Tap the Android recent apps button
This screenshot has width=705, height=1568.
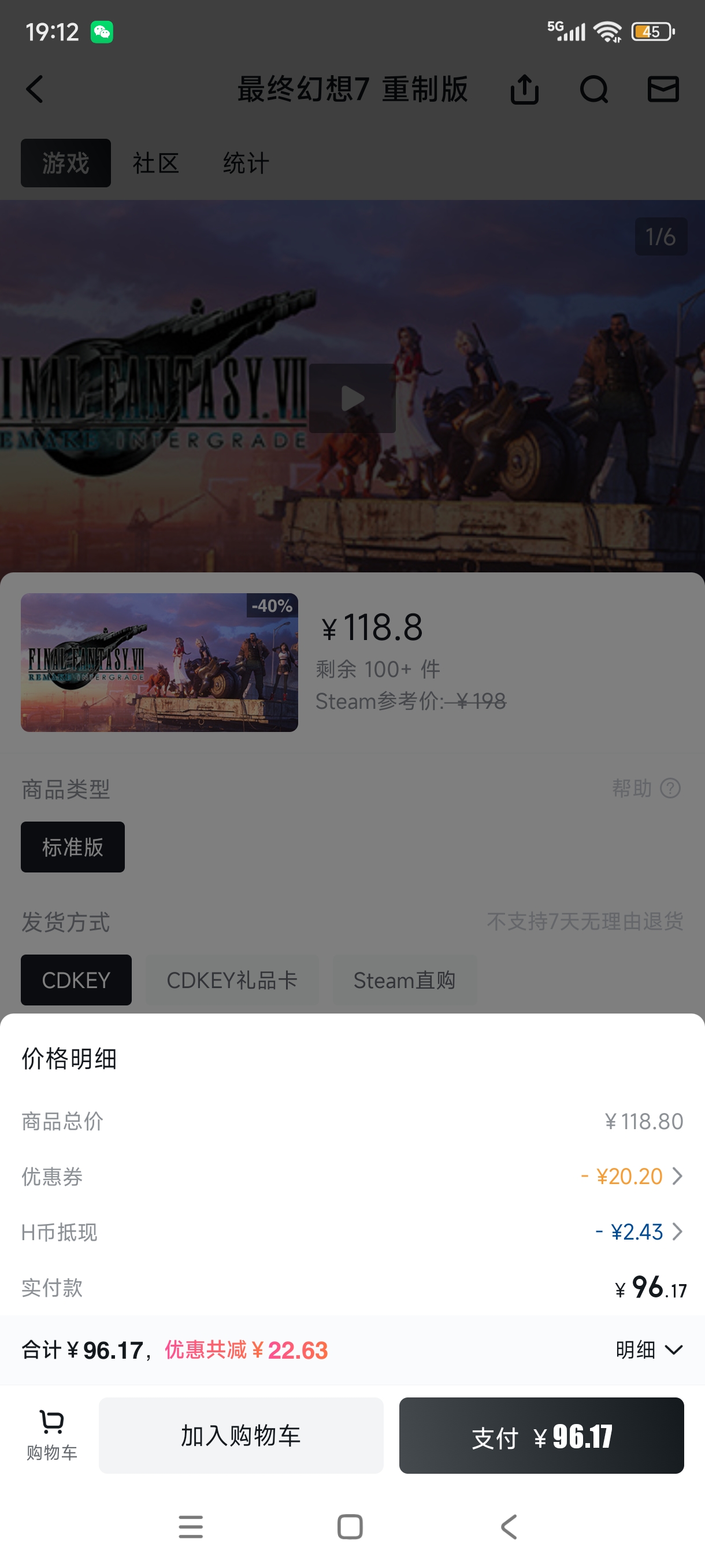190,1527
